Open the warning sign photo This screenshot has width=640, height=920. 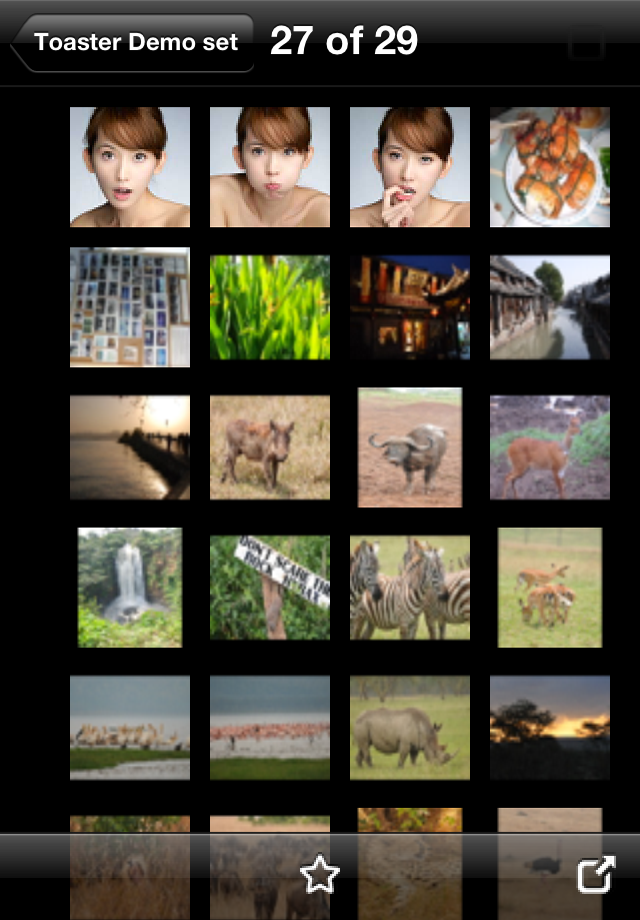point(270,587)
